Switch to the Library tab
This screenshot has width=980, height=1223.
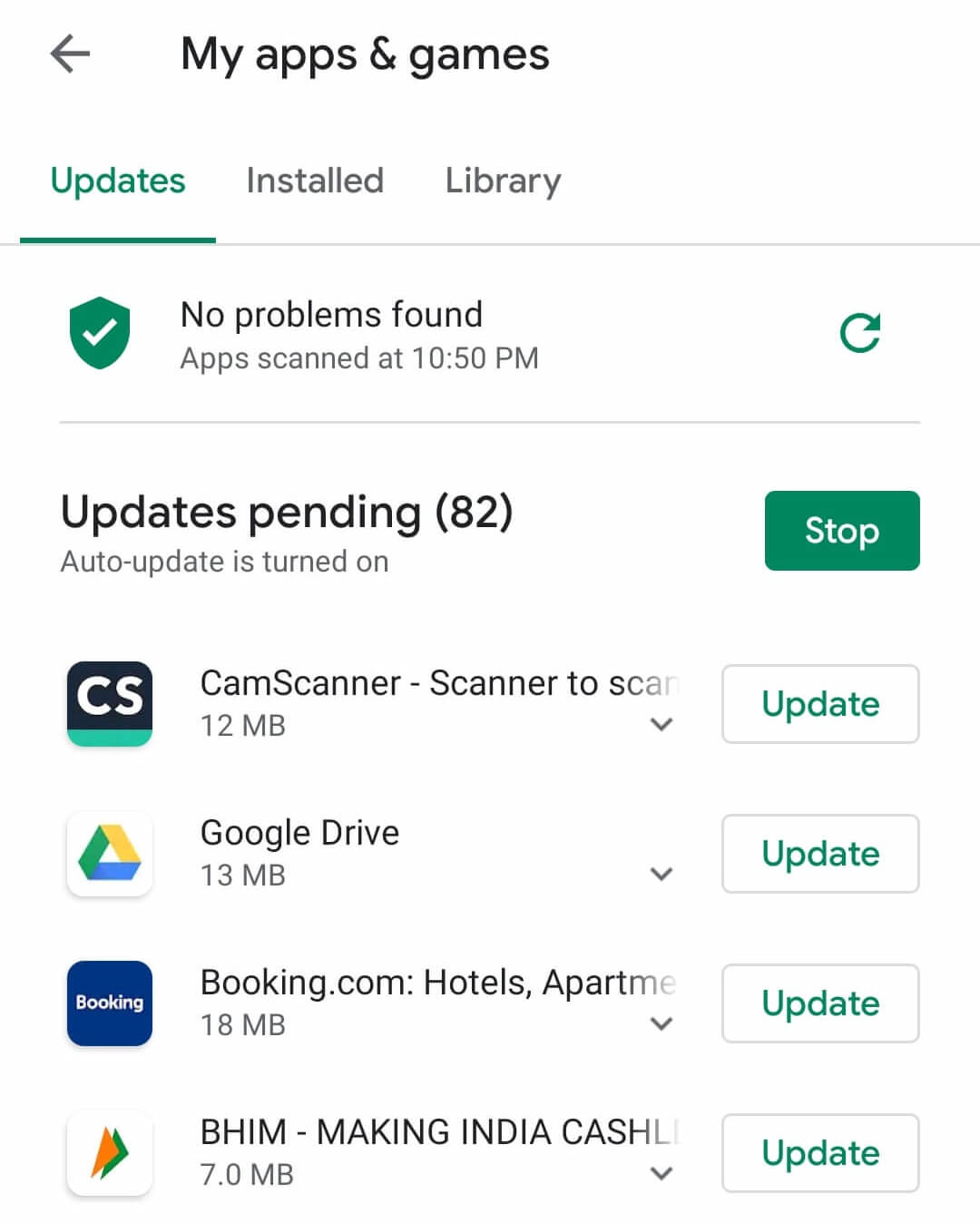point(503,181)
